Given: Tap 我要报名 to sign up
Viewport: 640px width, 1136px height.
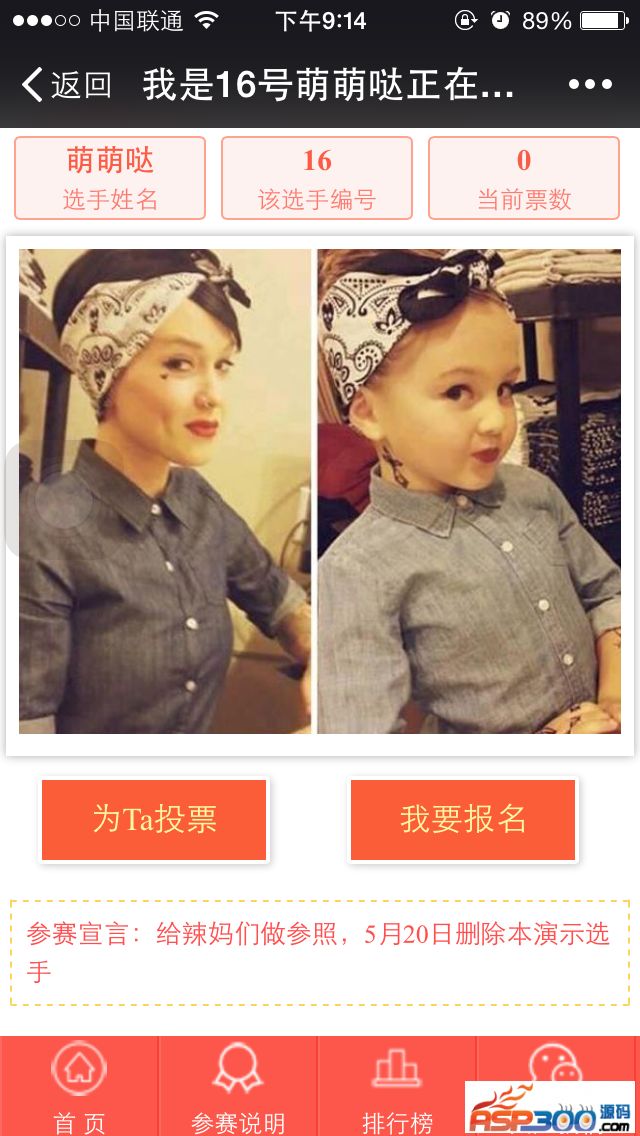Looking at the screenshot, I should point(463,819).
